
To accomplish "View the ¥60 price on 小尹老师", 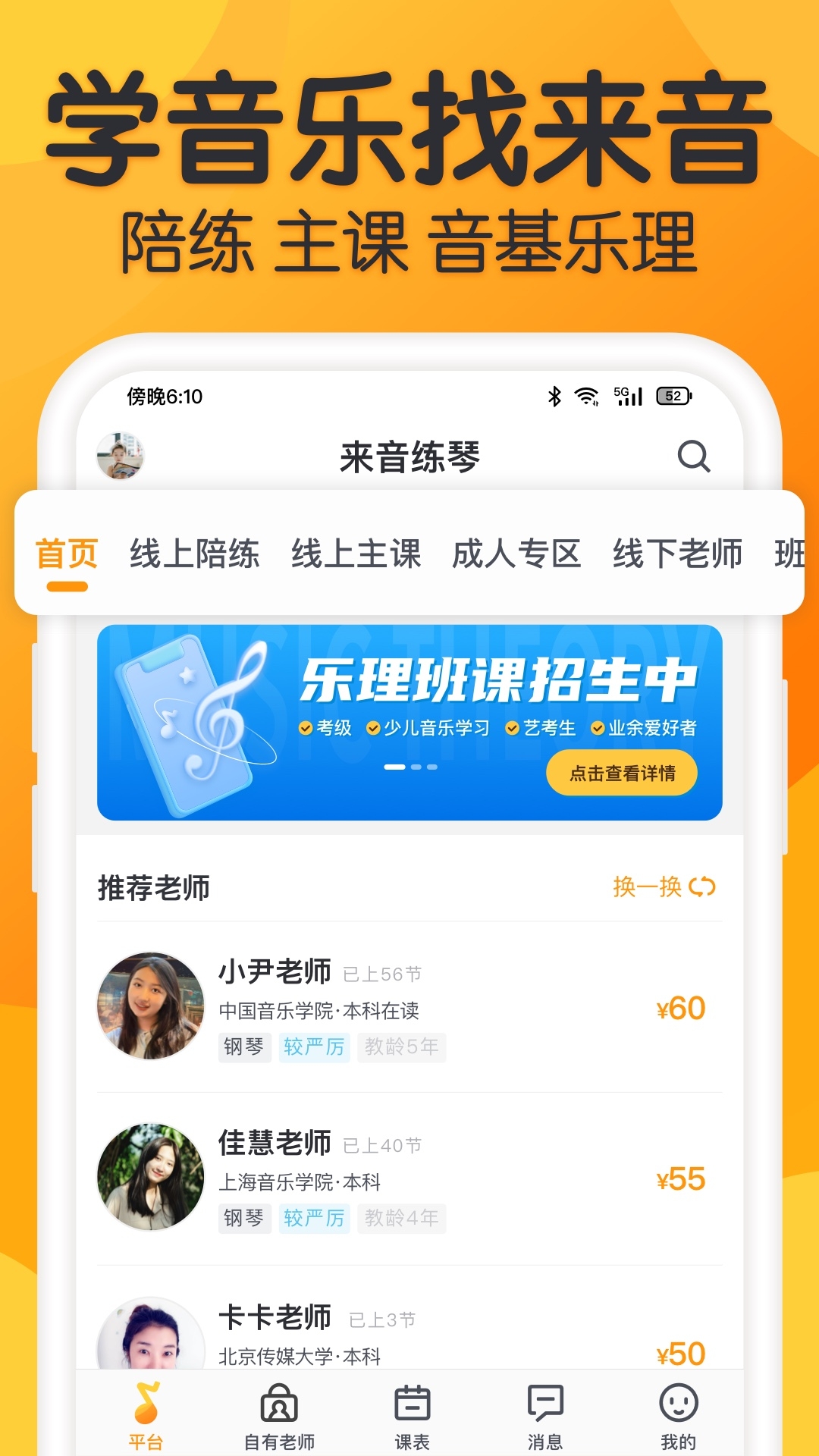I will point(681,1008).
